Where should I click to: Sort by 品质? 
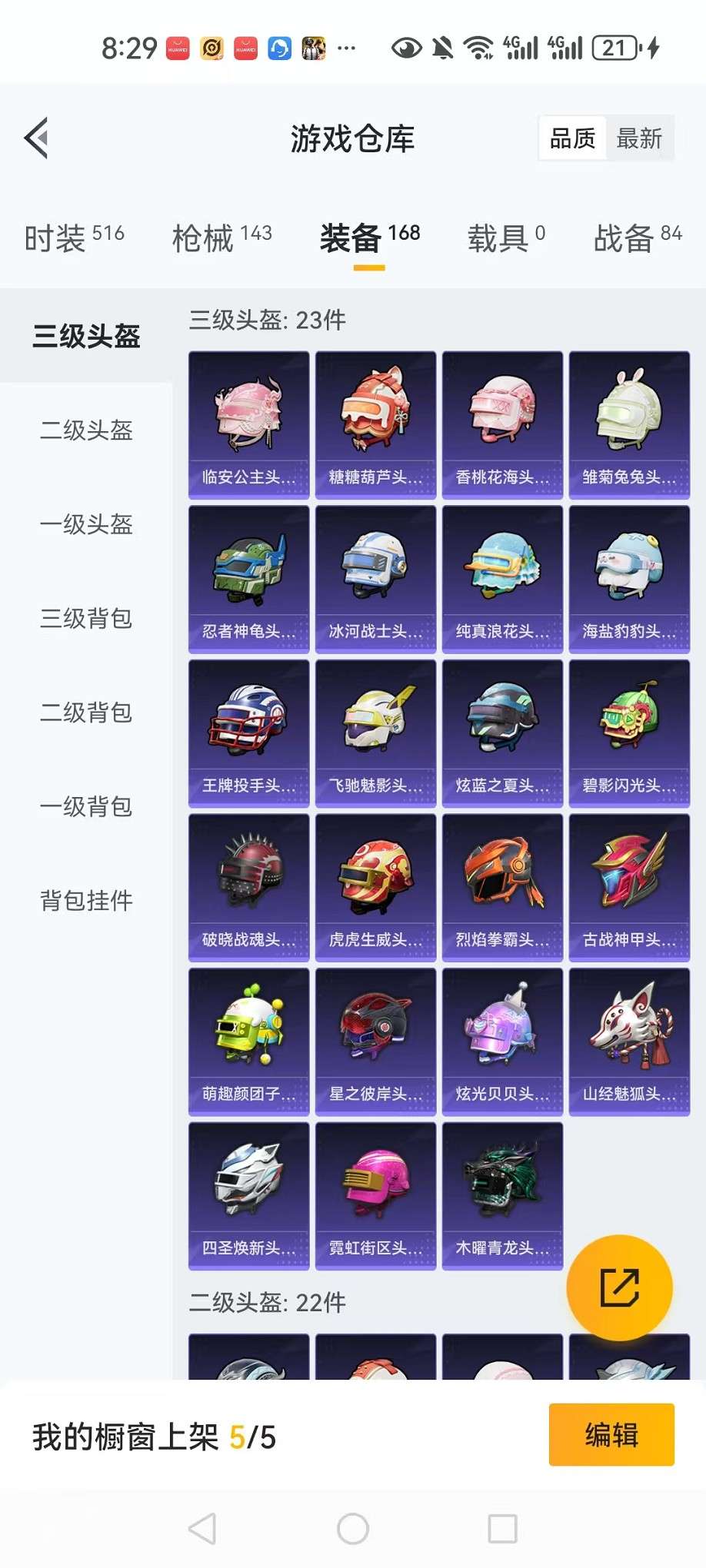click(572, 139)
